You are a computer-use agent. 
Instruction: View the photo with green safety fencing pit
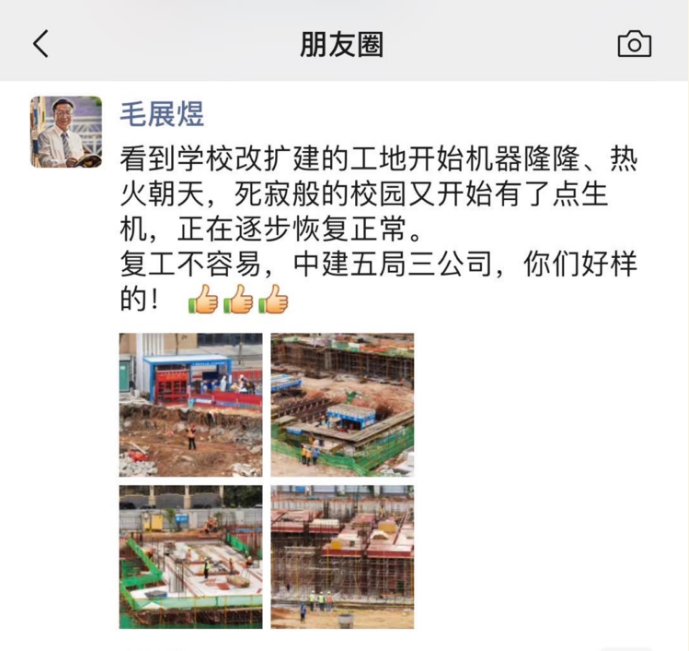pyautogui.click(x=342, y=404)
